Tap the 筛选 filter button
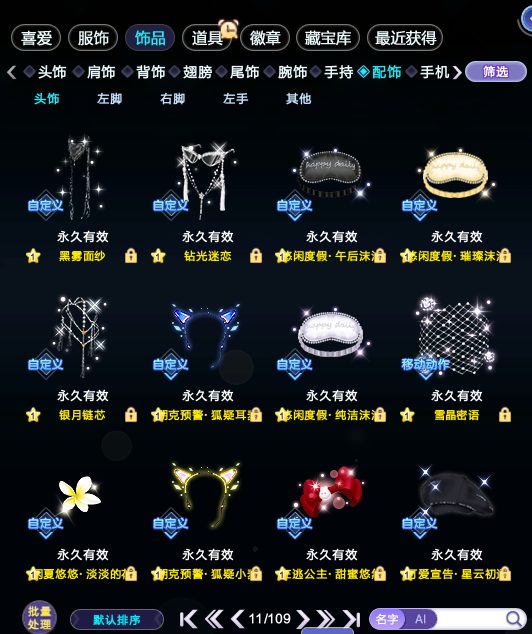Viewport: 532px width, 634px height. 496,72
